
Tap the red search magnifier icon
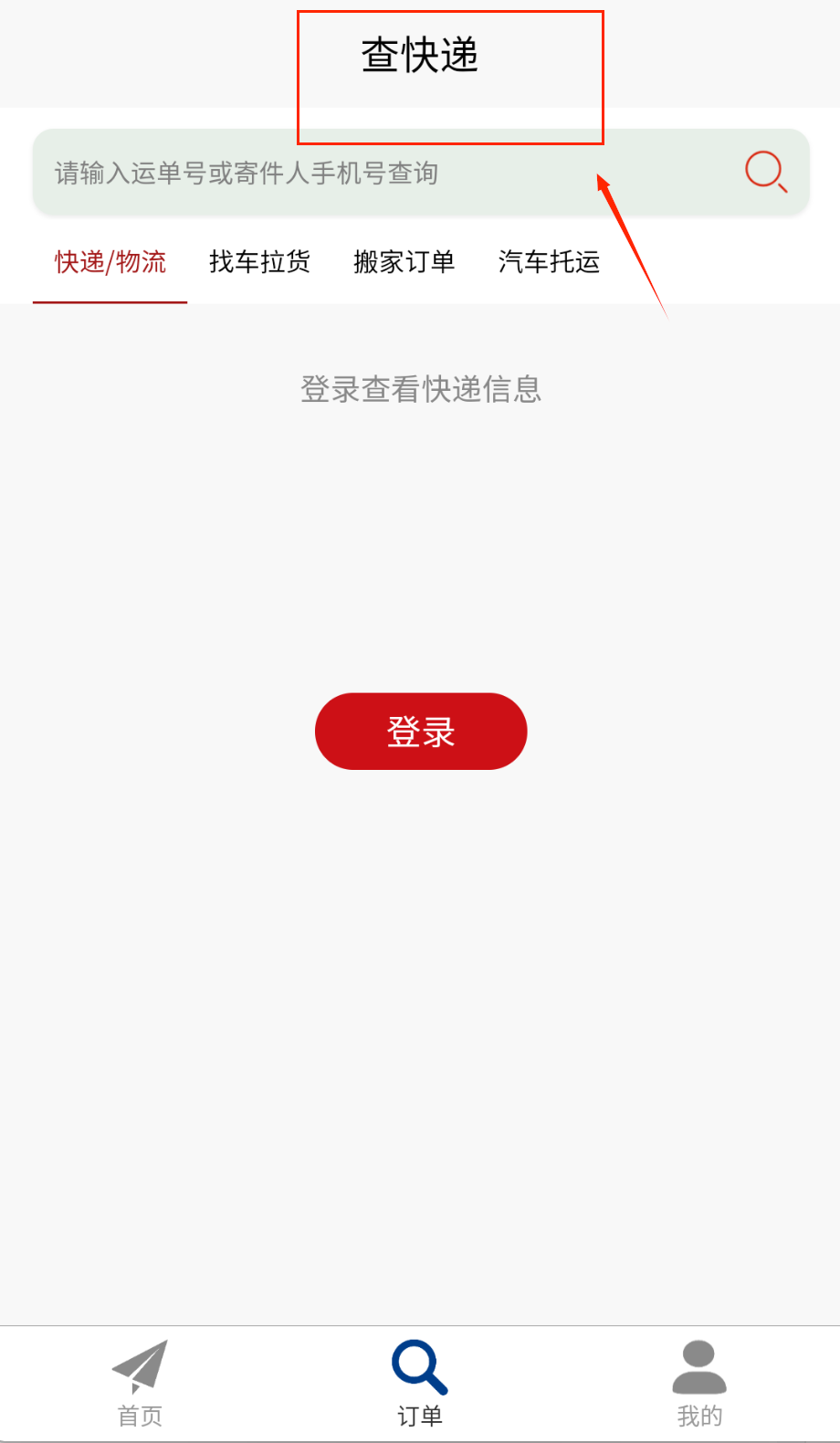point(766,172)
